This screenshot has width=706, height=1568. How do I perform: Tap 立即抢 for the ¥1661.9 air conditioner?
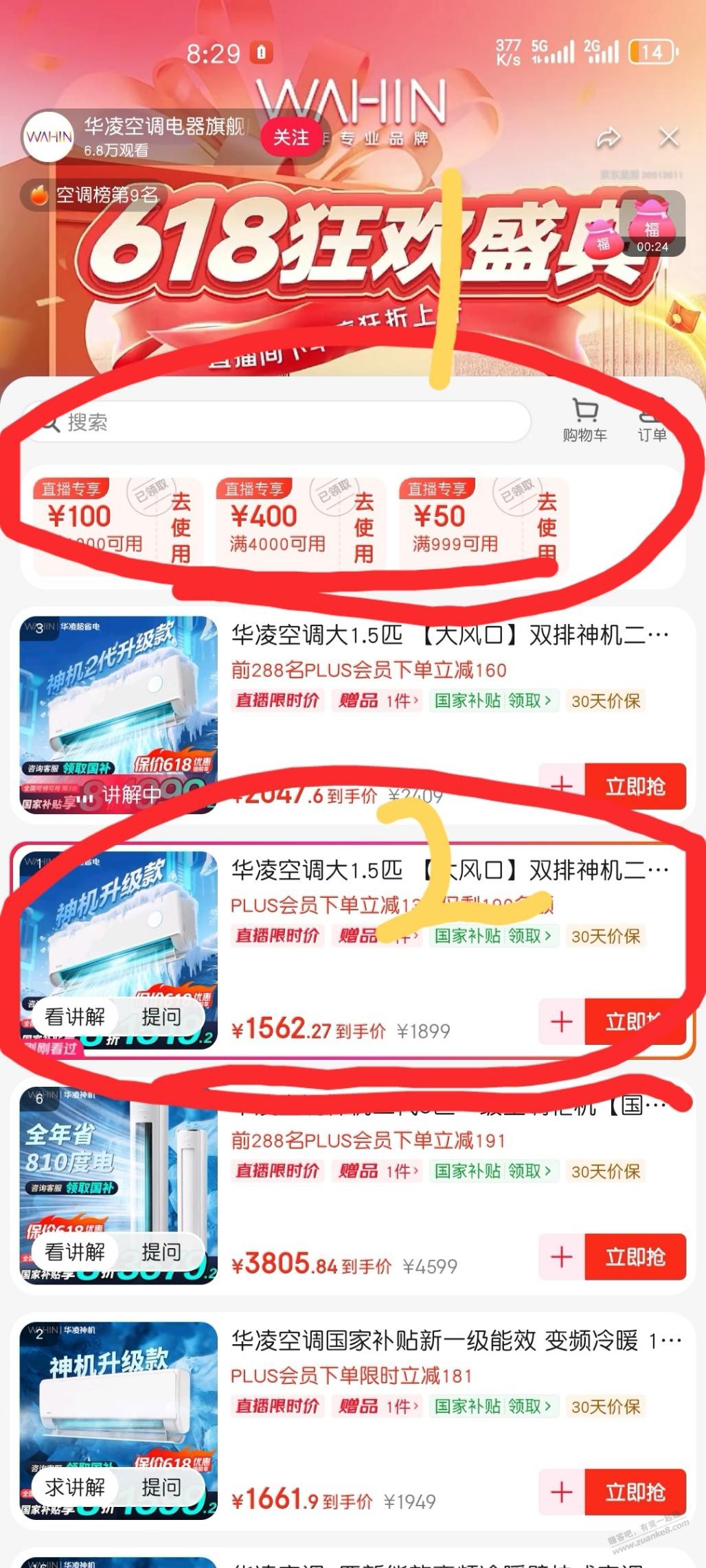click(x=635, y=1492)
